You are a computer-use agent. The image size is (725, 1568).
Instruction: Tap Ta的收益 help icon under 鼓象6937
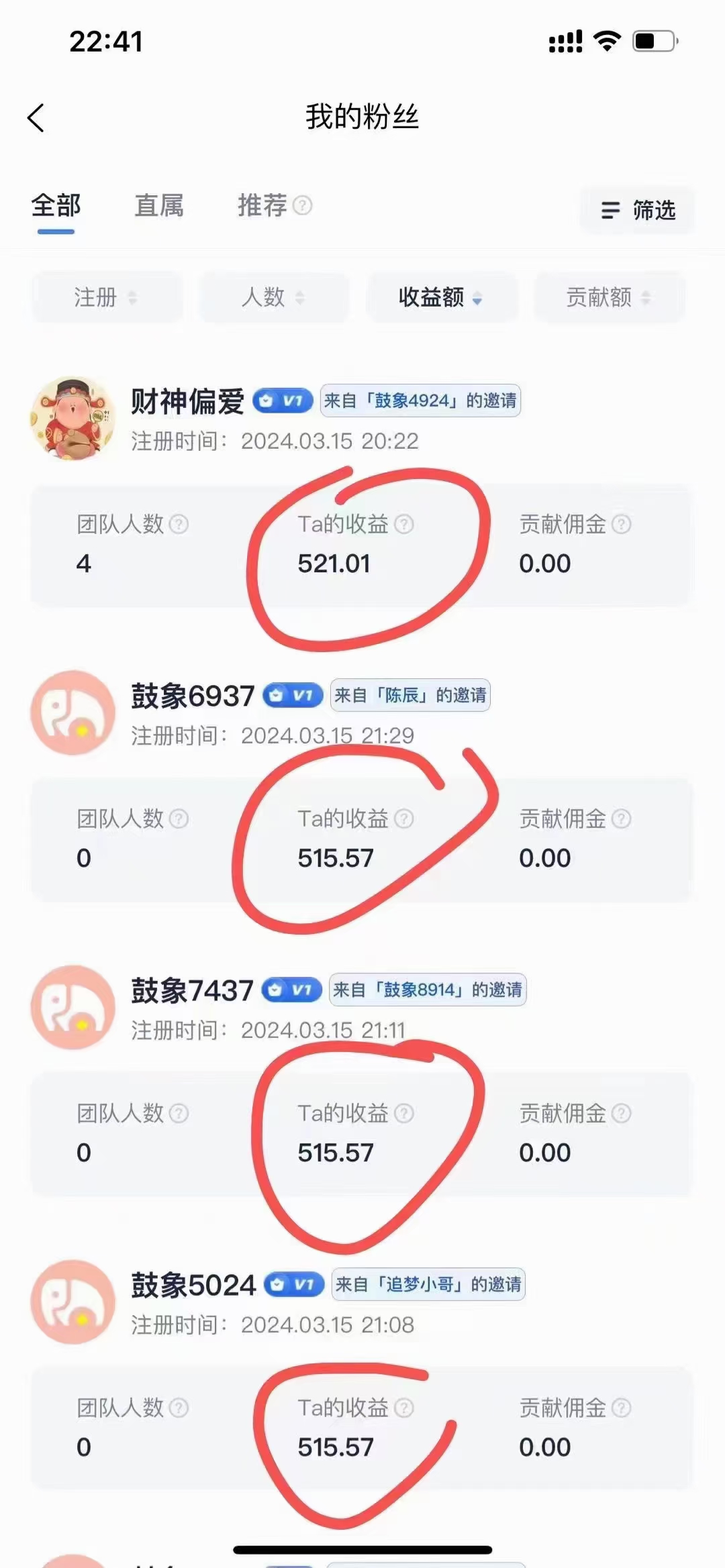[403, 819]
